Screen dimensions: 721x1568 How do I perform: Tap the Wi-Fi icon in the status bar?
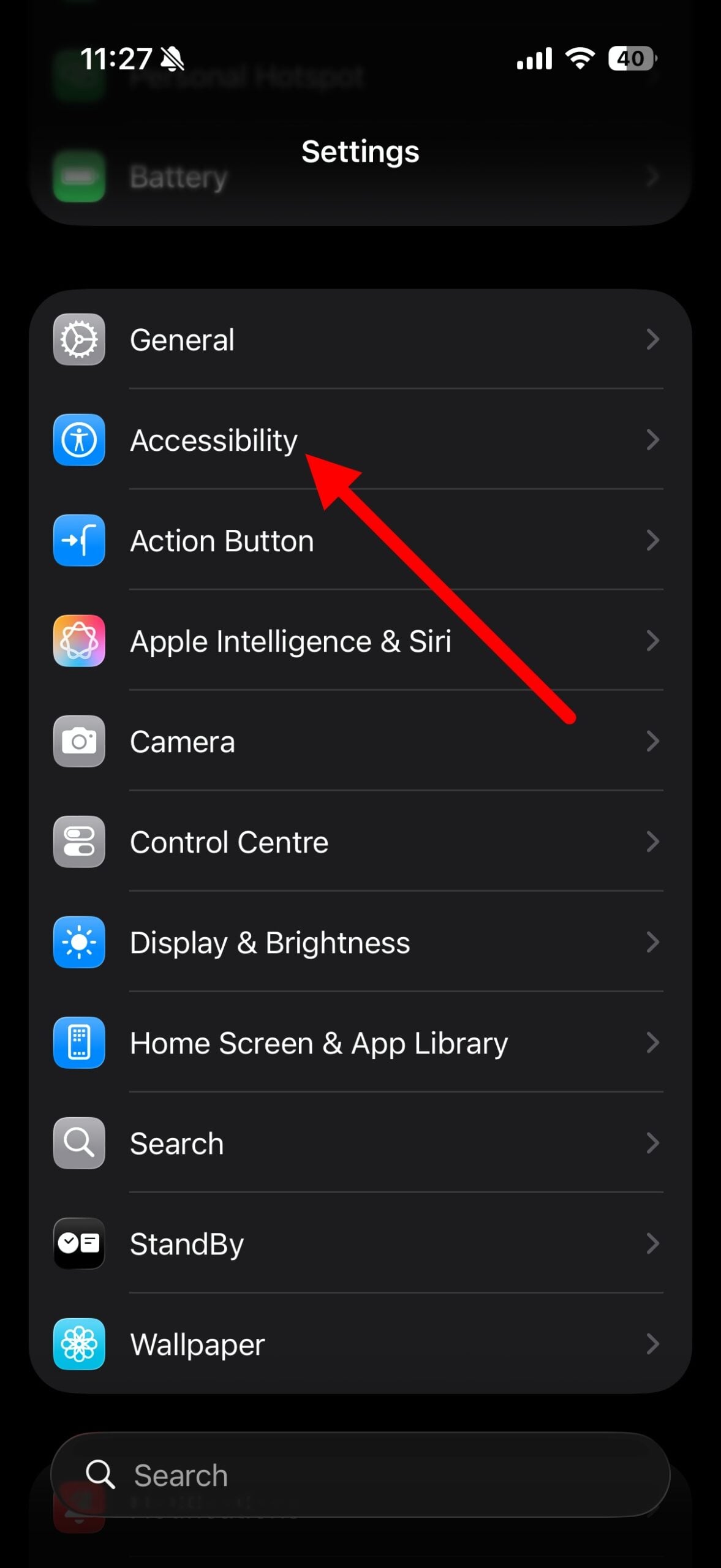578,58
